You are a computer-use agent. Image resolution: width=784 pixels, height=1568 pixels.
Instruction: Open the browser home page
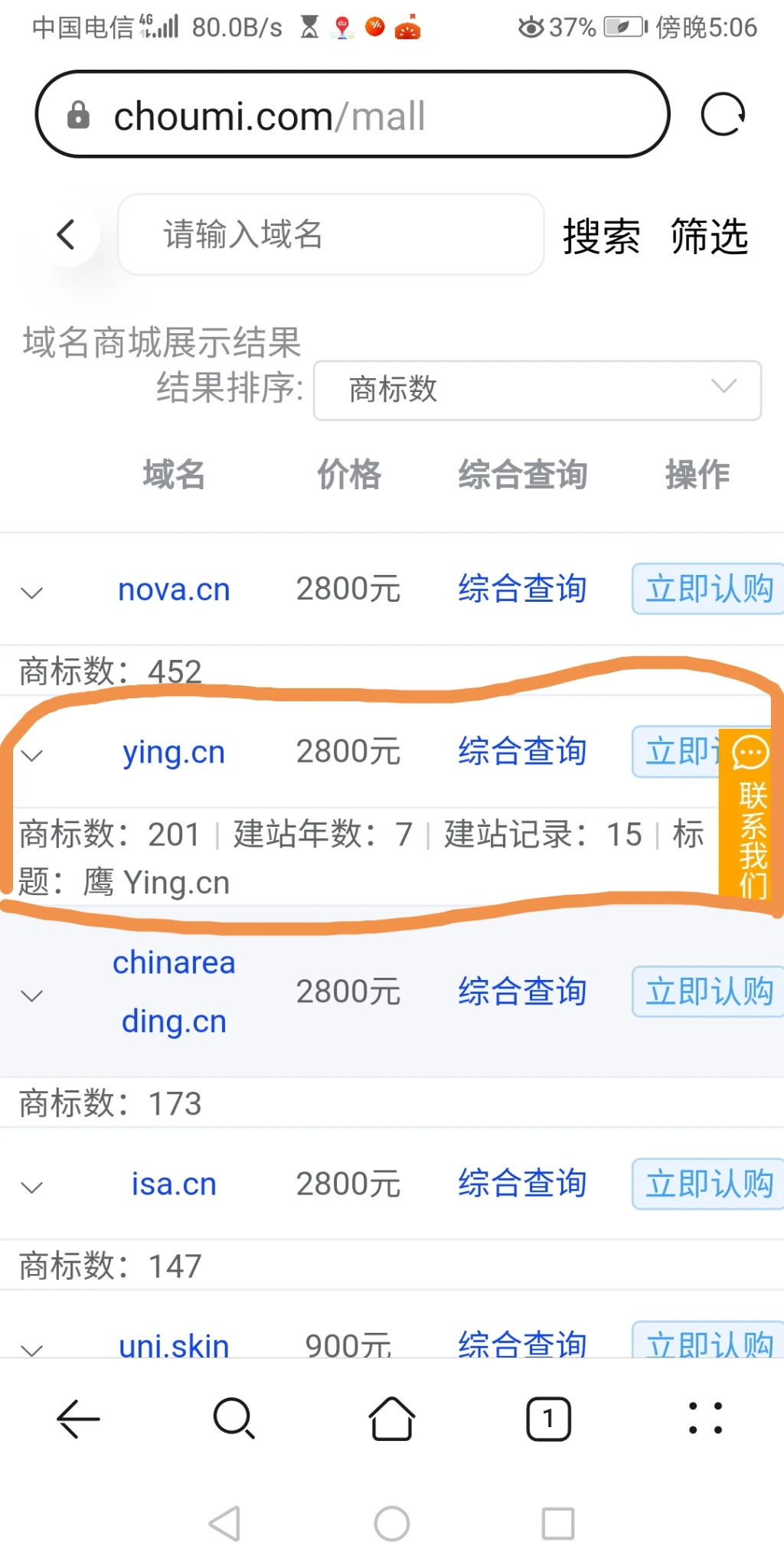point(392,1419)
